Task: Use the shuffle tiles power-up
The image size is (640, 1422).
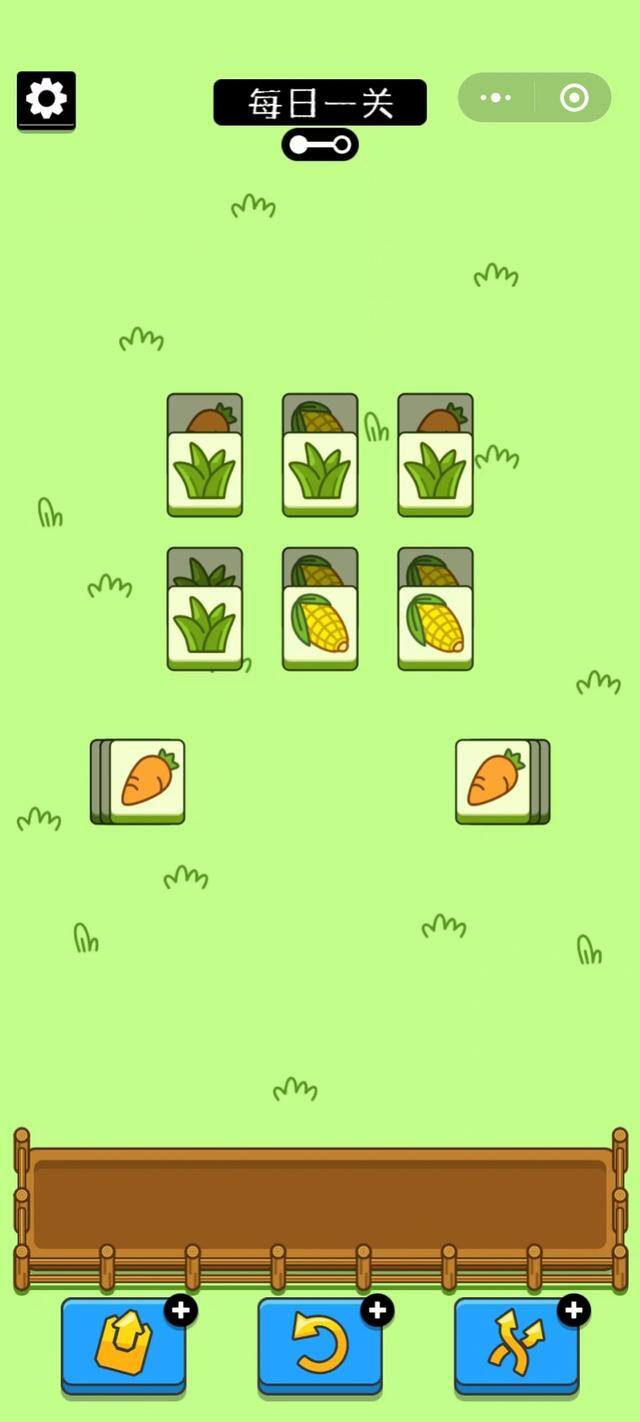Action: tap(516, 1344)
